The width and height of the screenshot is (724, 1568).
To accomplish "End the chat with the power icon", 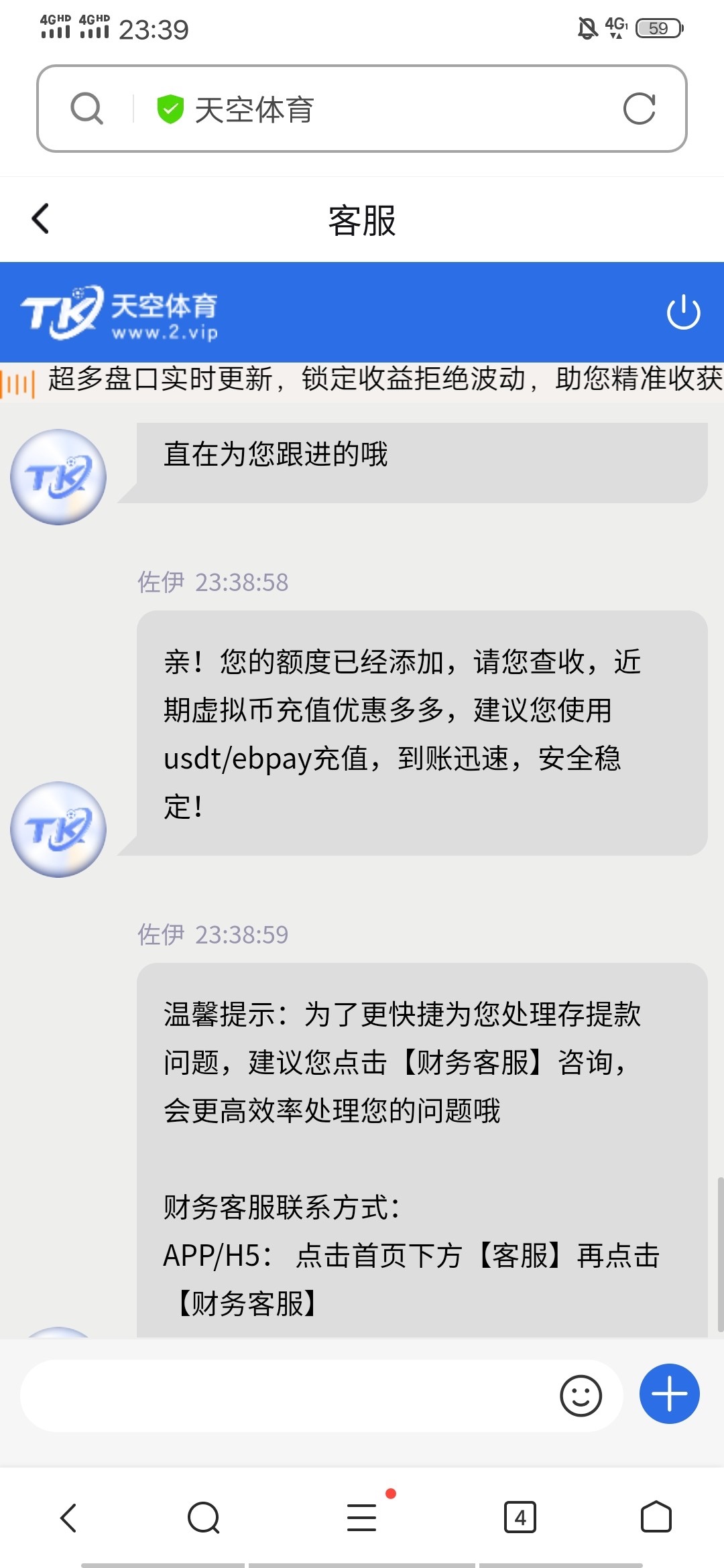I will pos(683,312).
